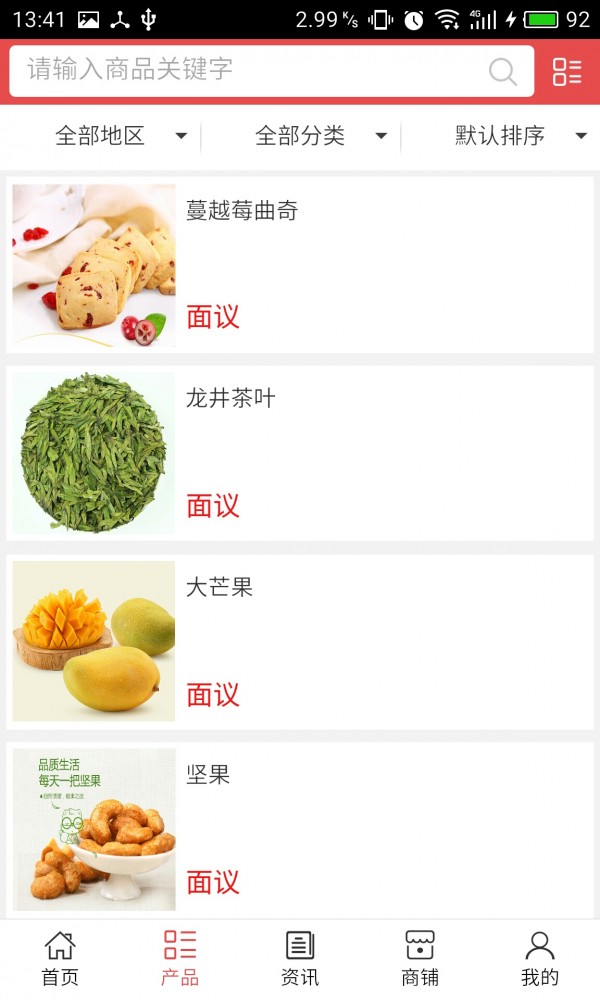Expand the 全部地区 region dropdown
This screenshot has height=1000, width=600.
click(120, 136)
